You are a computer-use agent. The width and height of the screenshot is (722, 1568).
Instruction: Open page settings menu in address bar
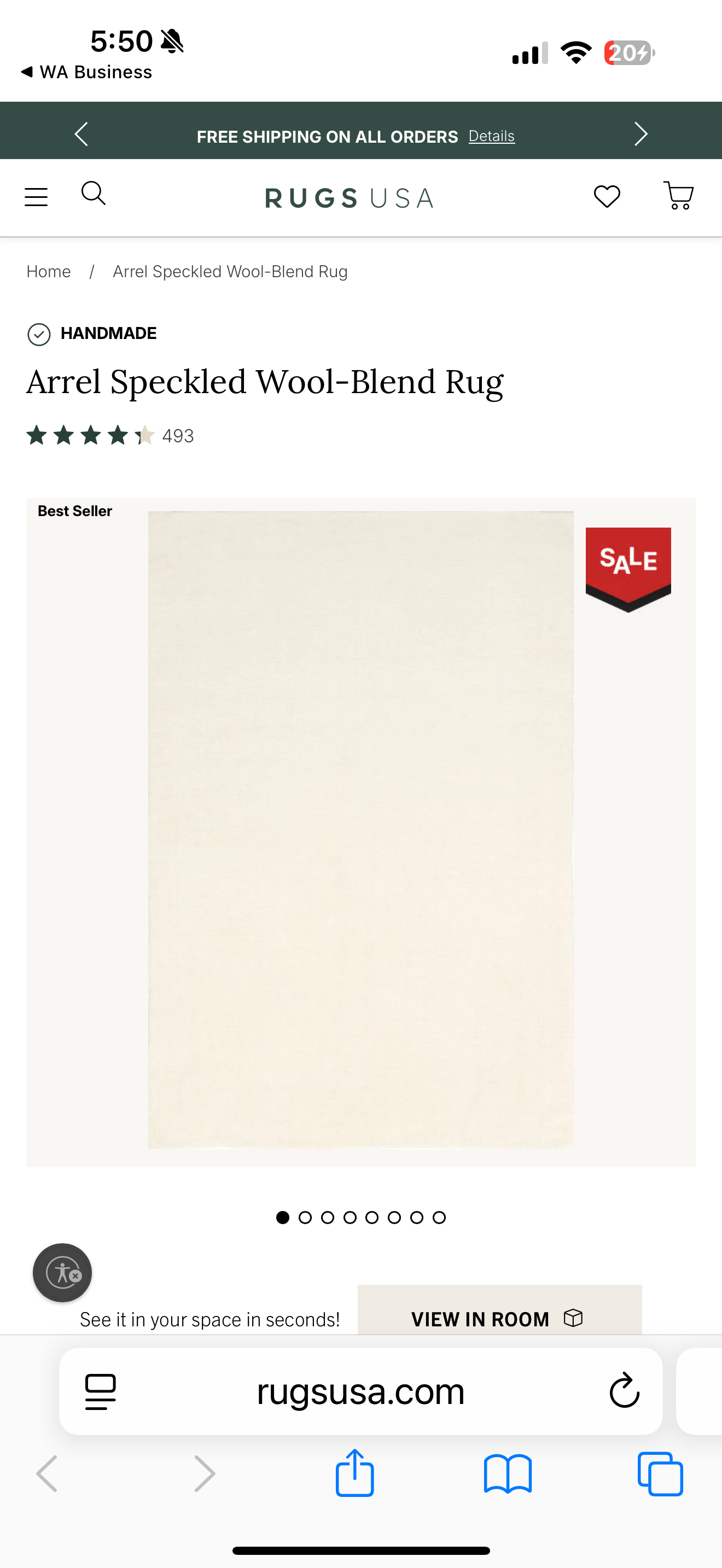pos(101,1391)
